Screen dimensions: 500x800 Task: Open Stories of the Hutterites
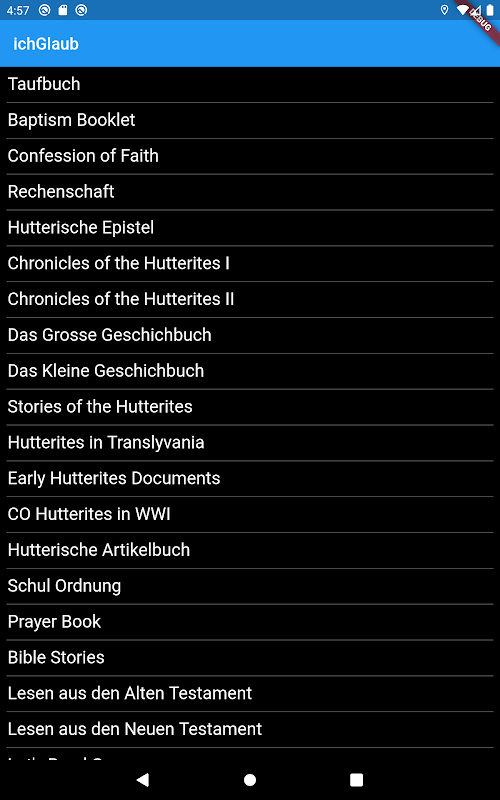(x=250, y=407)
